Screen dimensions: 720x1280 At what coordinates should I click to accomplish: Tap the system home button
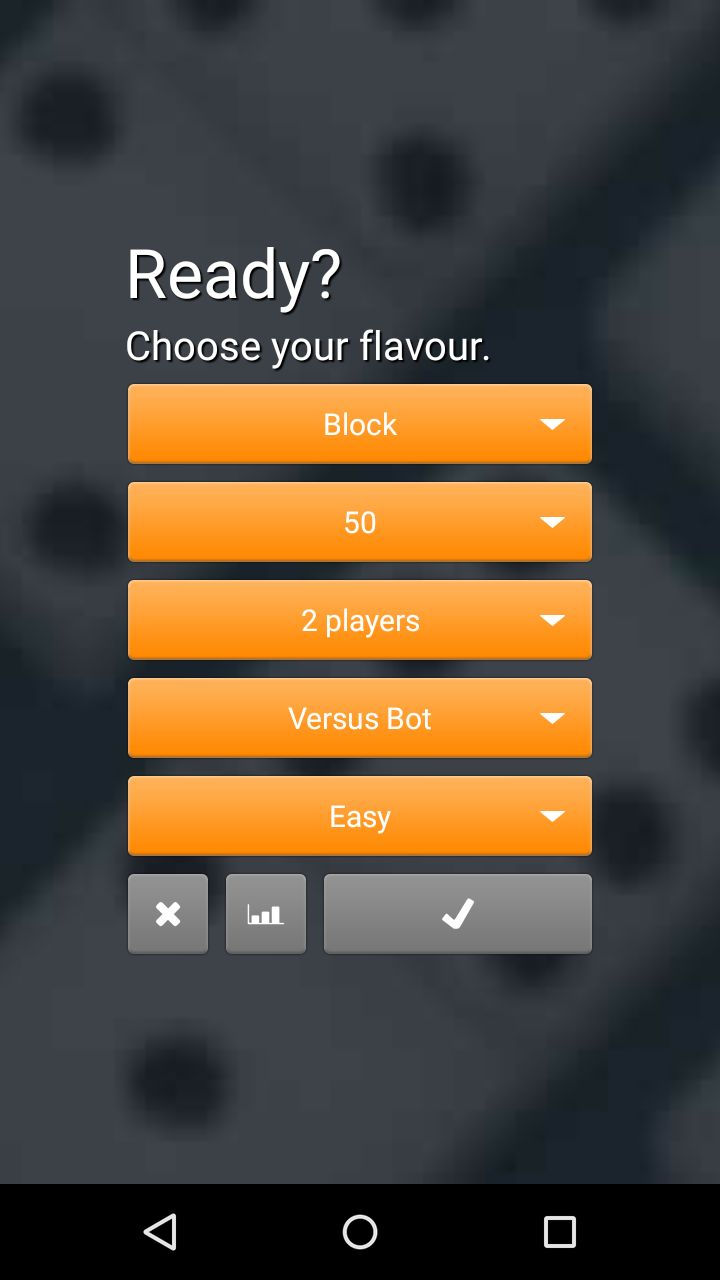tap(360, 1232)
